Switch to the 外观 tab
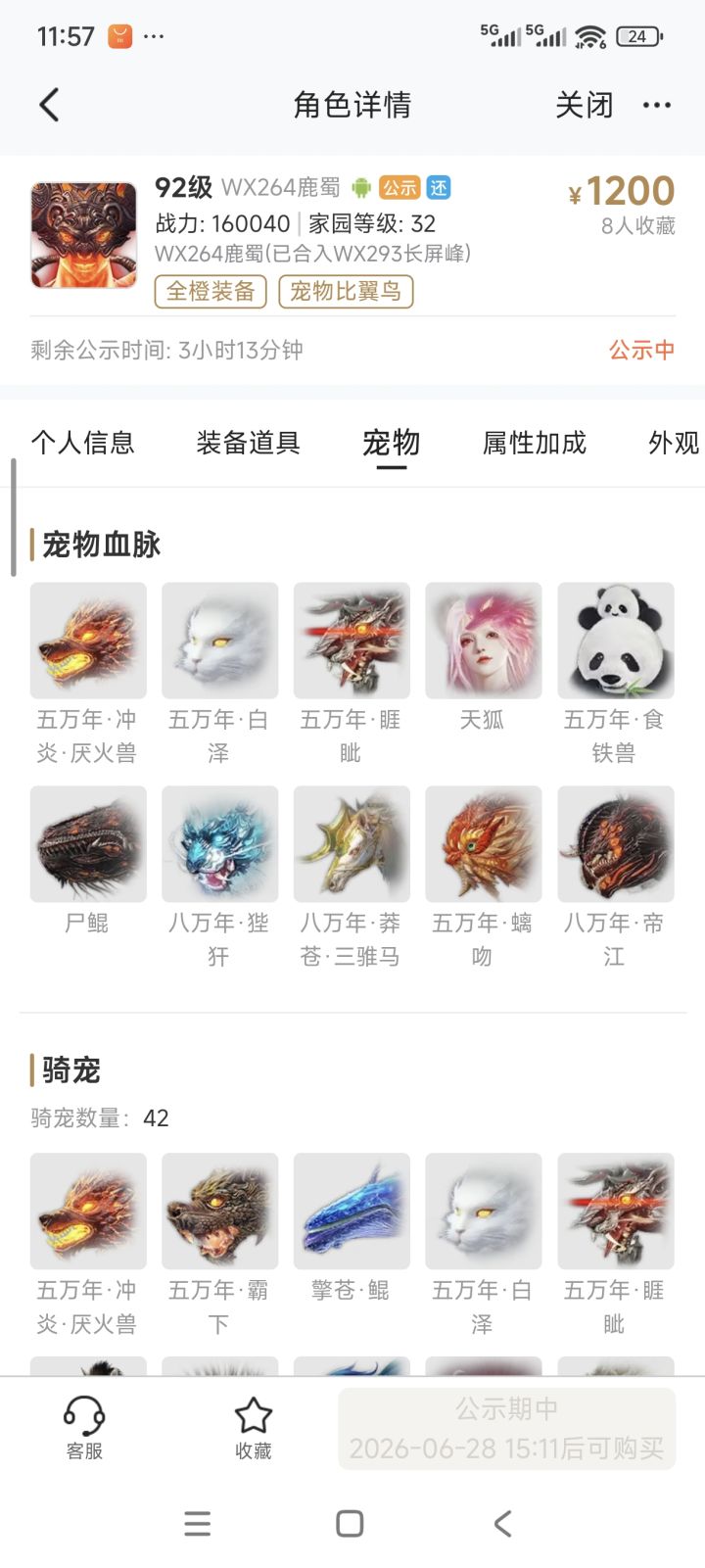This screenshot has width=705, height=1568. [674, 443]
